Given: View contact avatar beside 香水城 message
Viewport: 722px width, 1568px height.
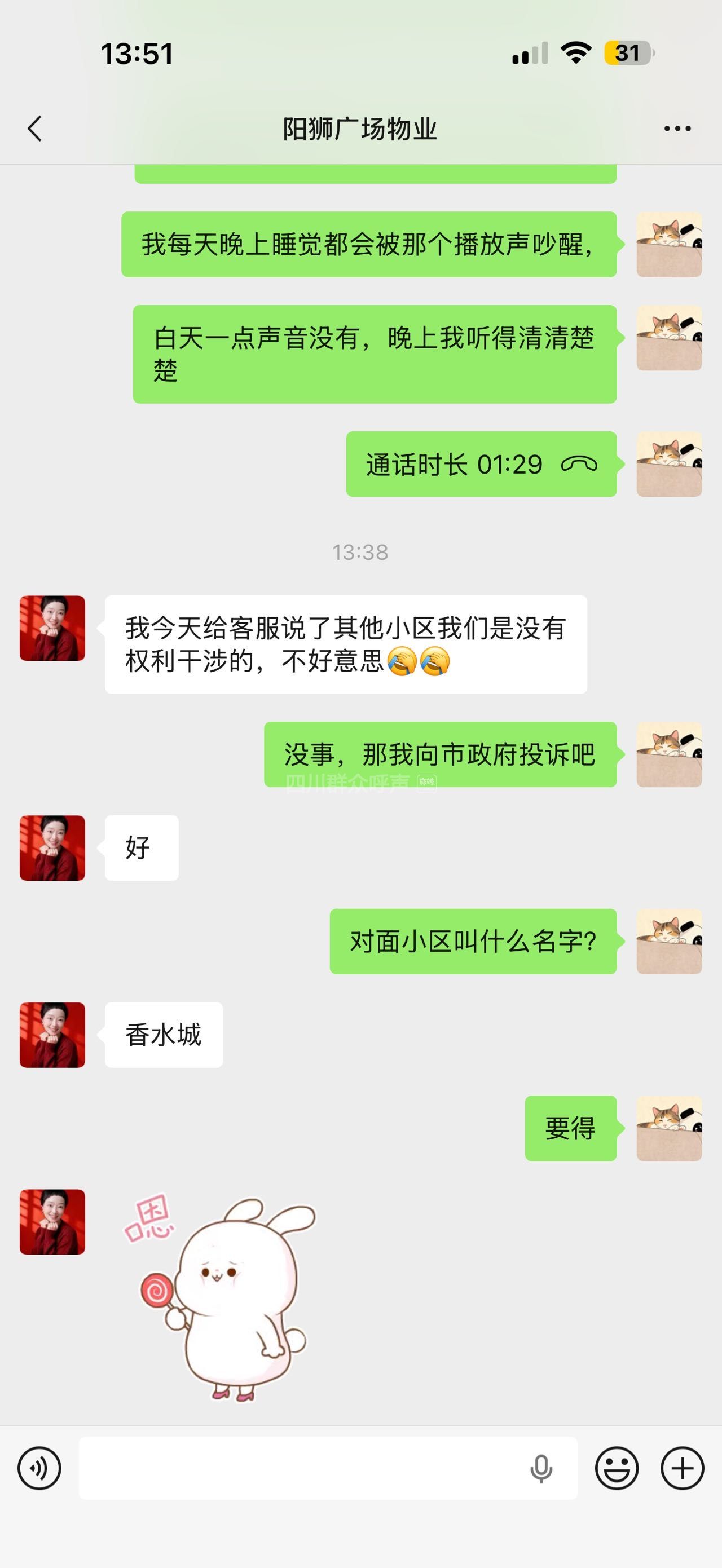Looking at the screenshot, I should pyautogui.click(x=52, y=1035).
